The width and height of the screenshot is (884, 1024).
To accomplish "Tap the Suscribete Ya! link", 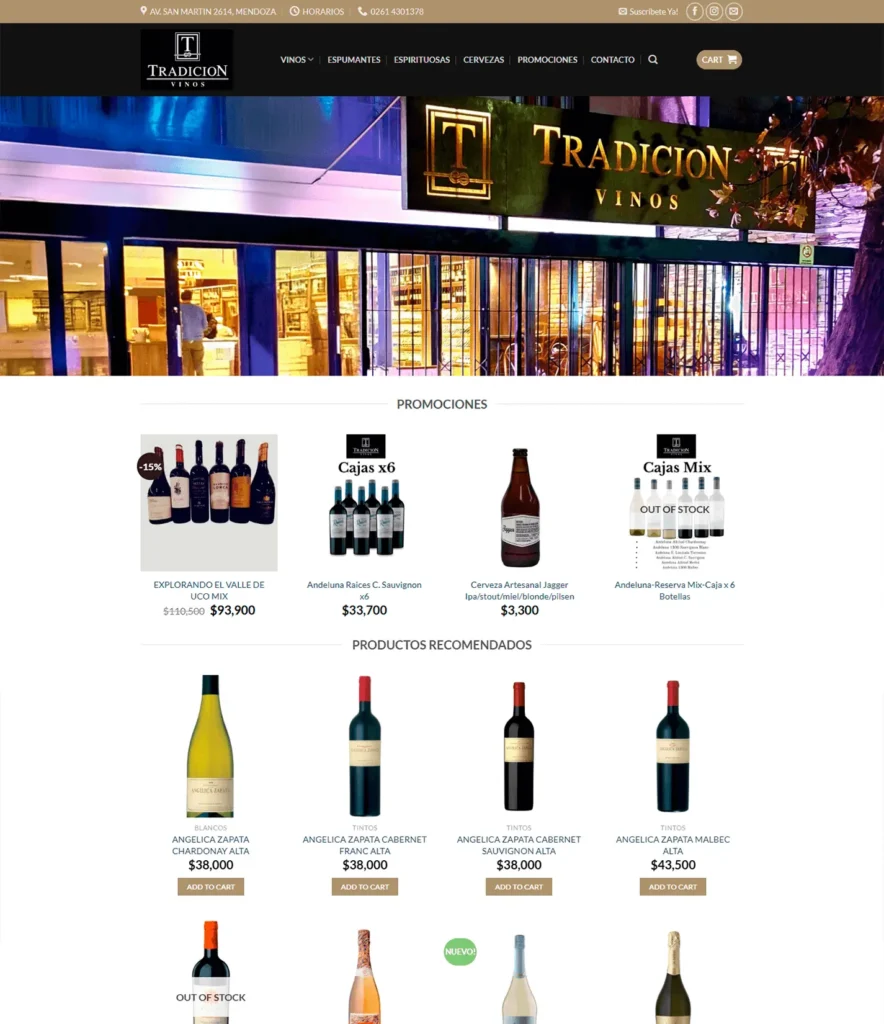I will click(x=648, y=12).
